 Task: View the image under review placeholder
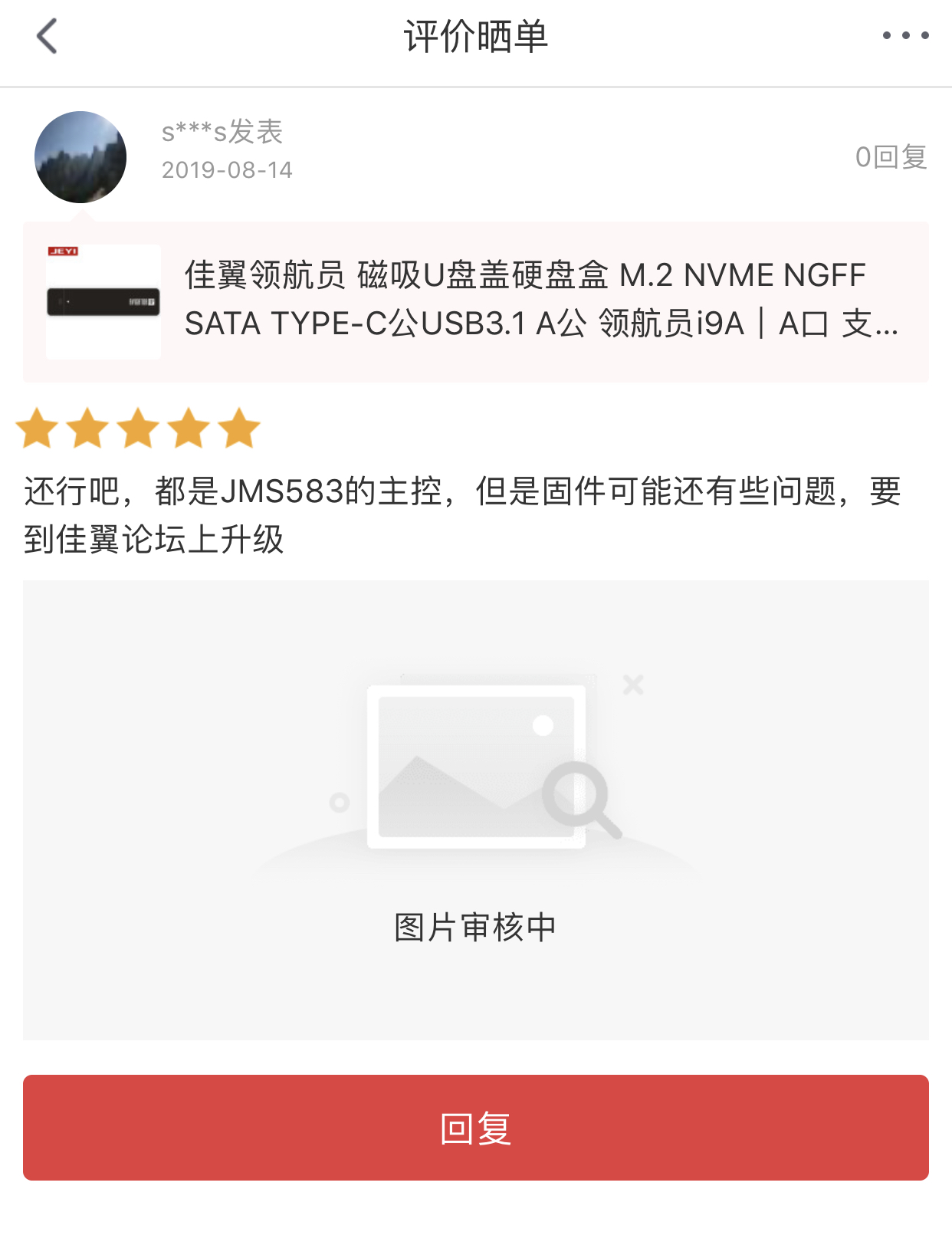(x=475, y=809)
